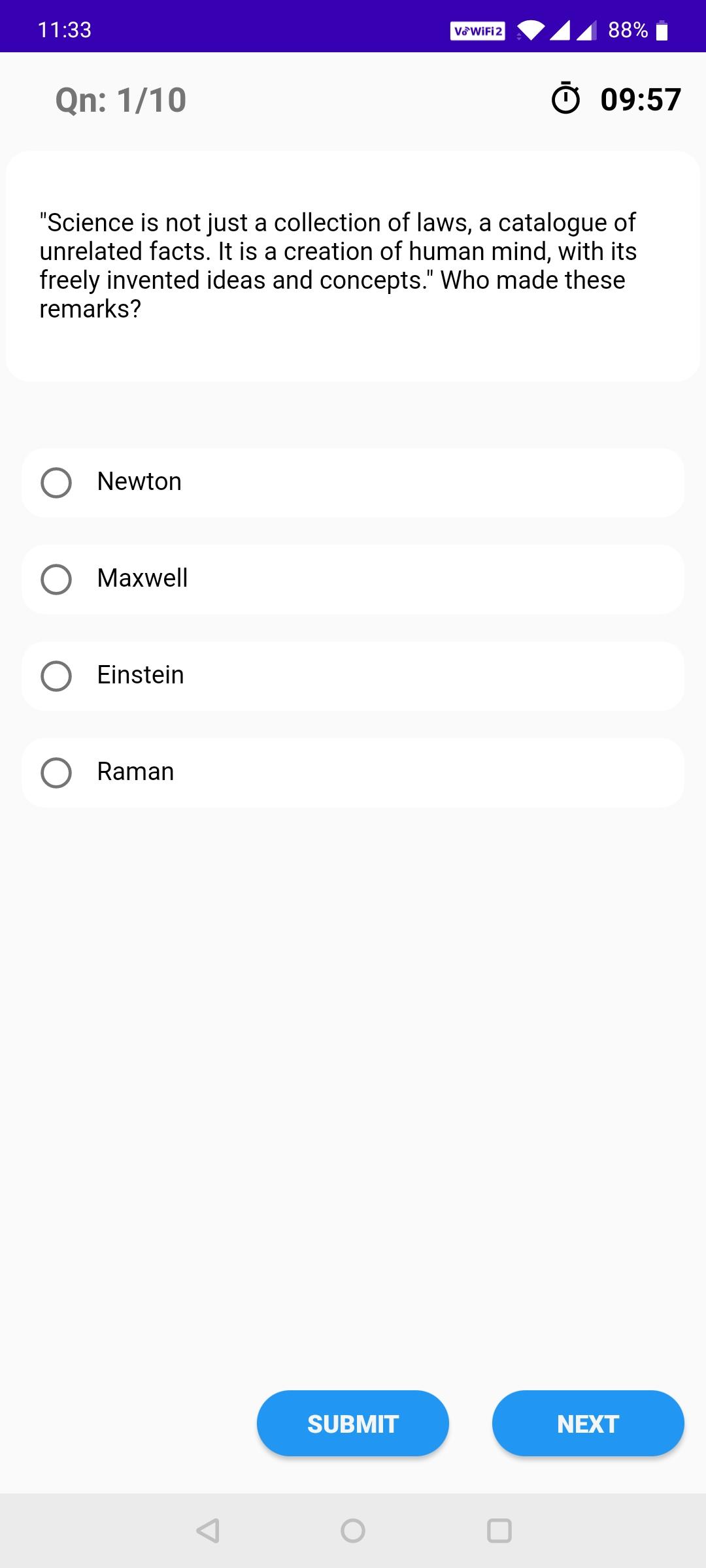706x1568 pixels.
Task: Go to the next question
Action: coord(588,1424)
